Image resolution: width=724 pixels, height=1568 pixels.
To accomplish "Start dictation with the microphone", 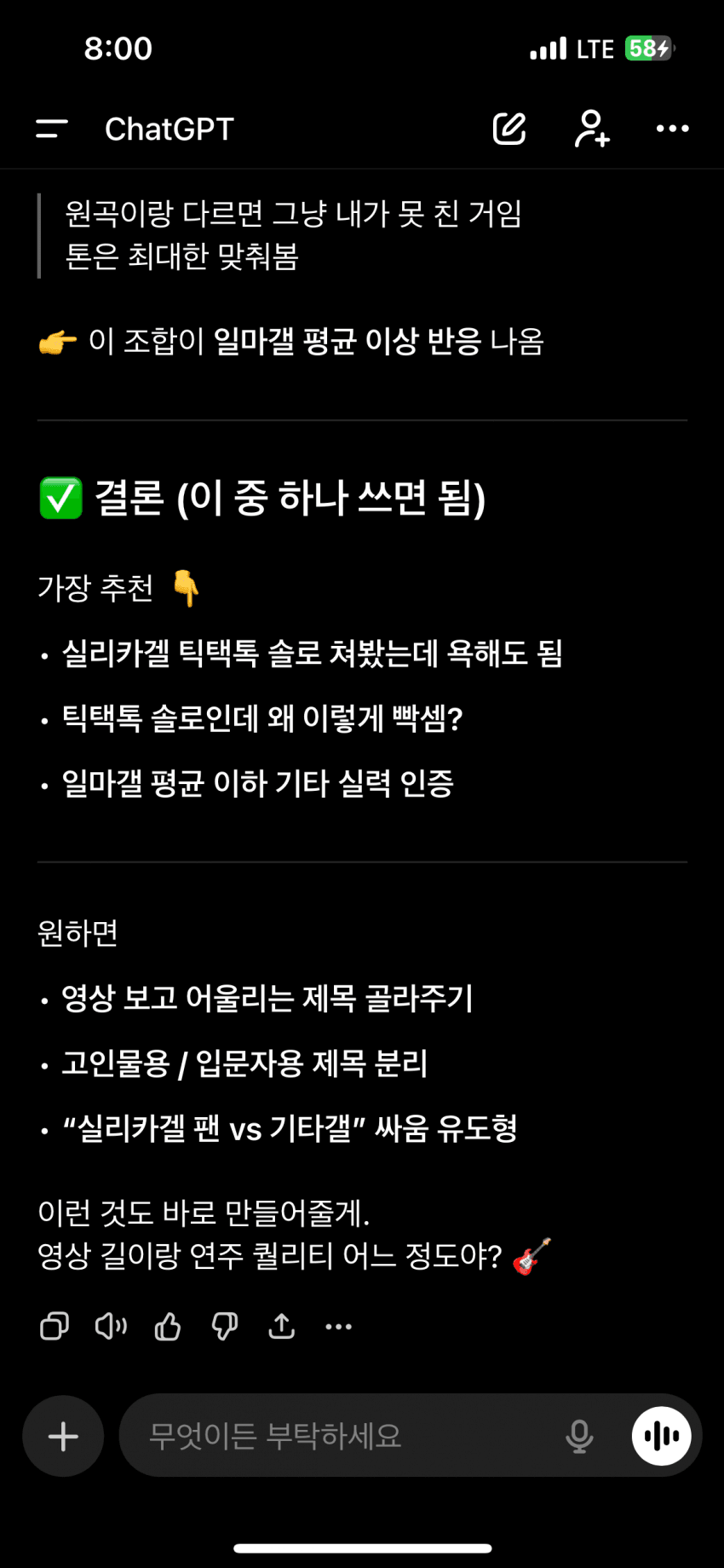I will (579, 1436).
